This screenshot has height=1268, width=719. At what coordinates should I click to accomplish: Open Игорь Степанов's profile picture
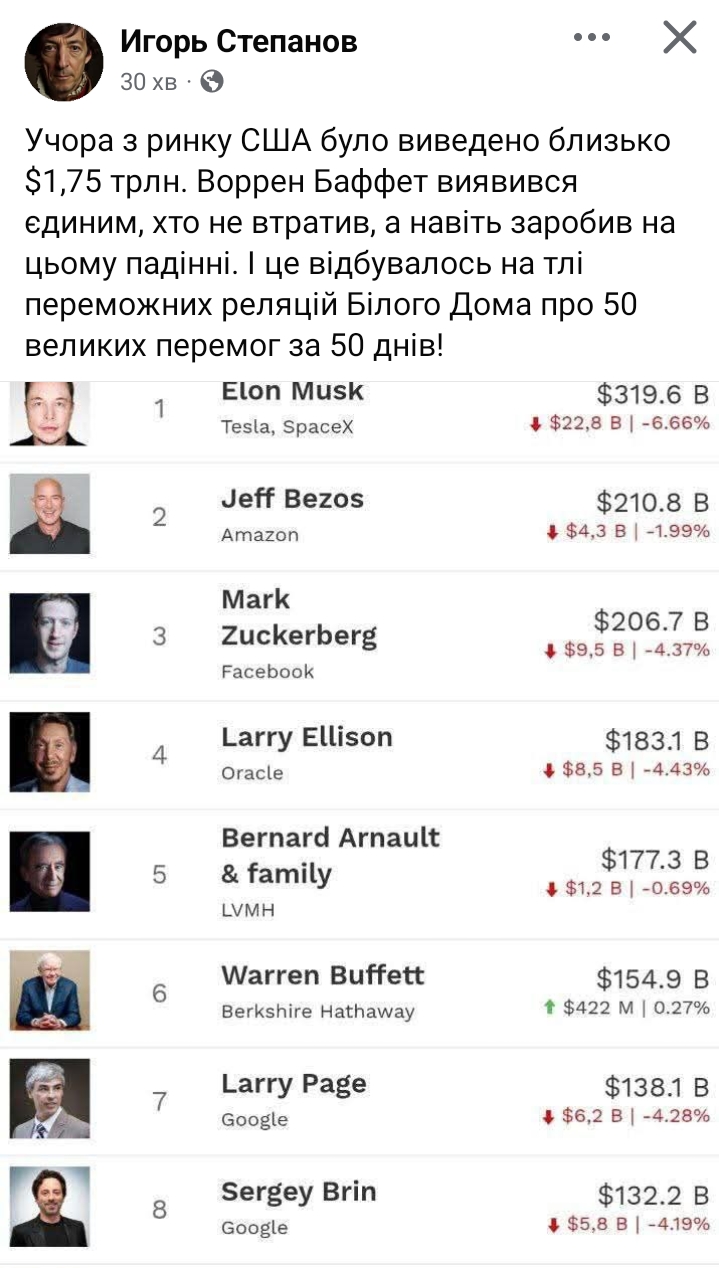tap(63, 62)
